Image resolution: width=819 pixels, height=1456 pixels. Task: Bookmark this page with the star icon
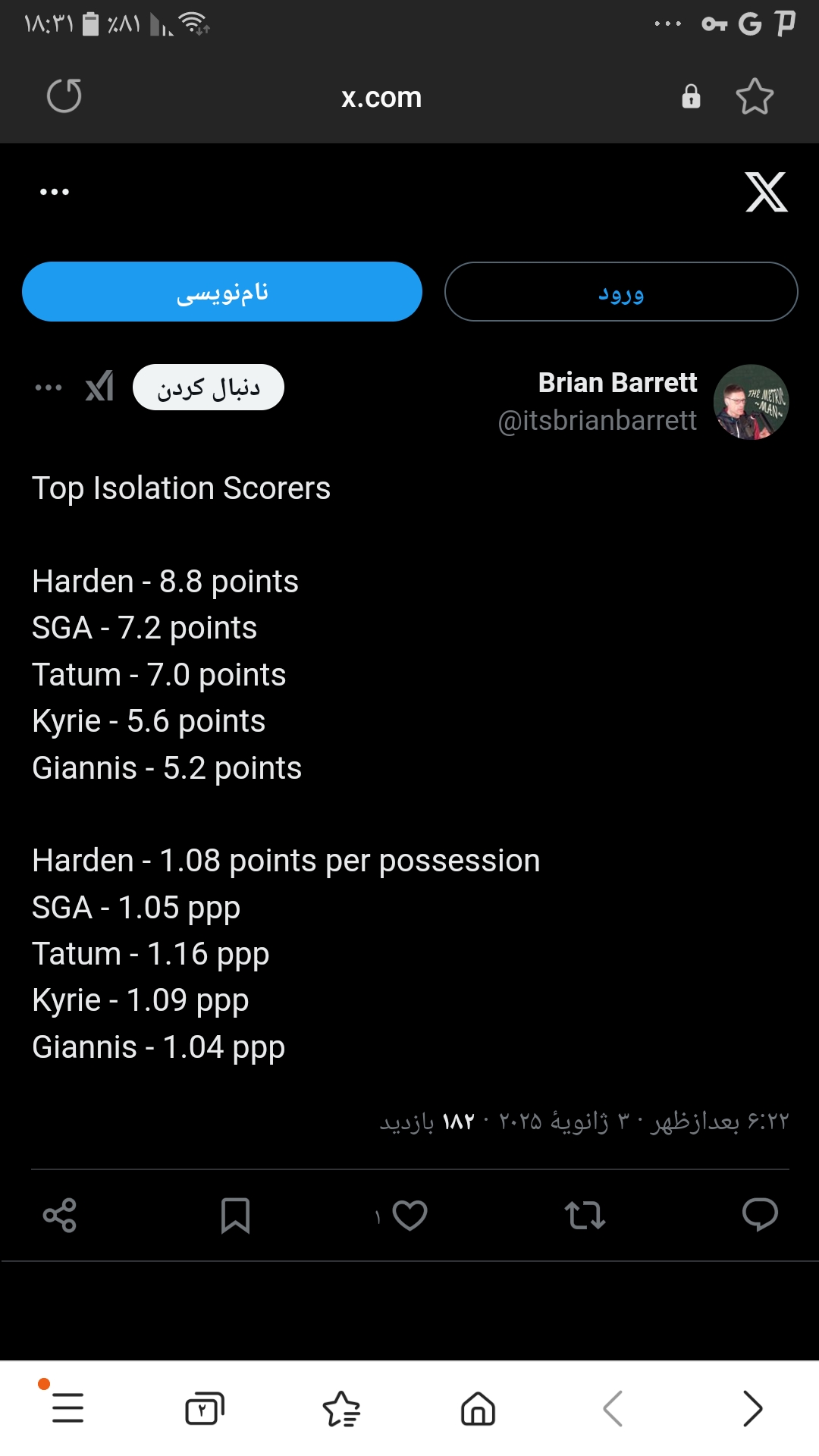[x=755, y=96]
